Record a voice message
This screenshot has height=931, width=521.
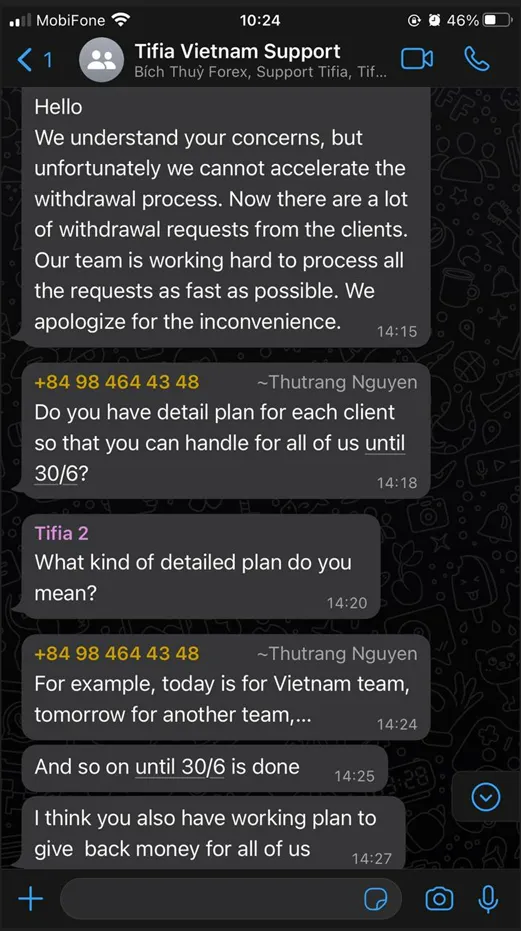pos(488,900)
